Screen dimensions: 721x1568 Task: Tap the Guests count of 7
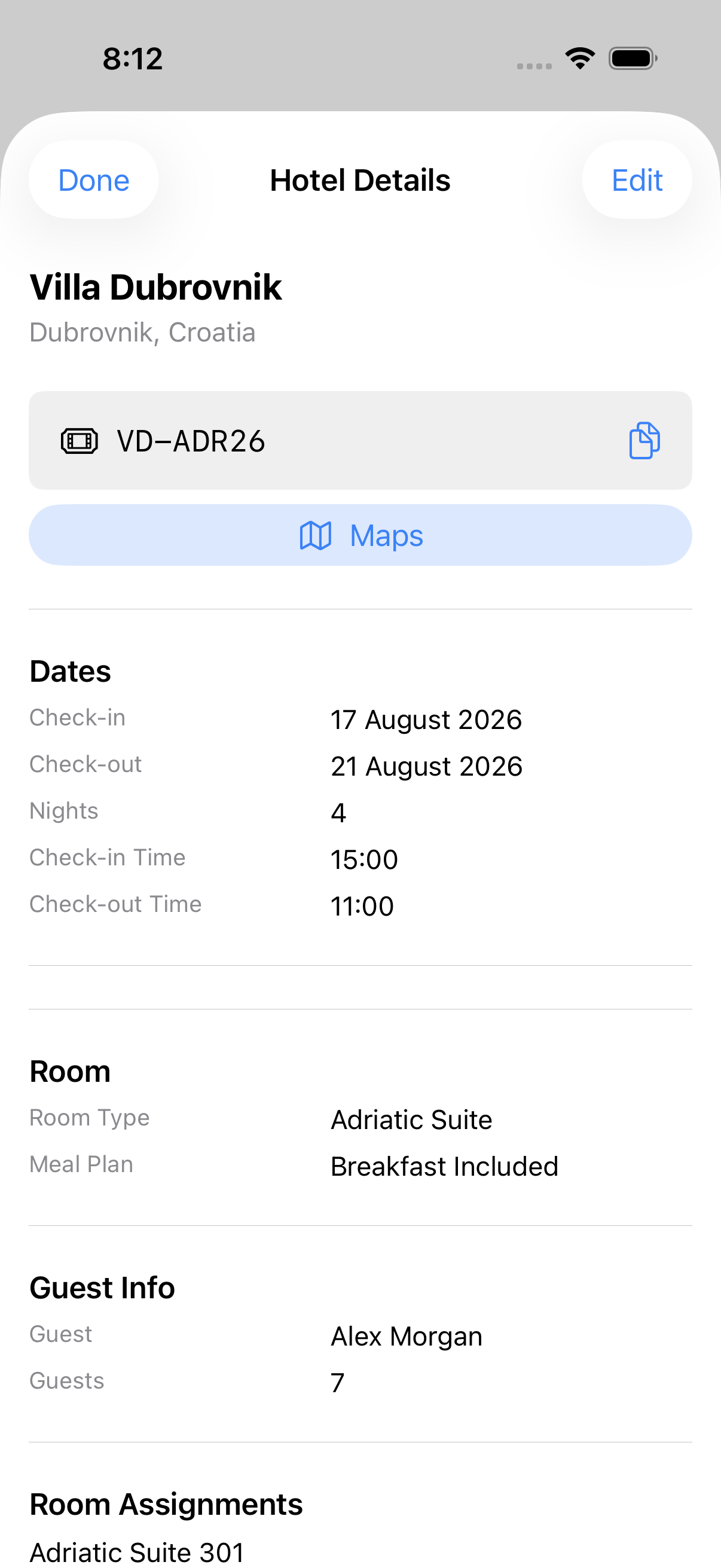click(x=338, y=1383)
